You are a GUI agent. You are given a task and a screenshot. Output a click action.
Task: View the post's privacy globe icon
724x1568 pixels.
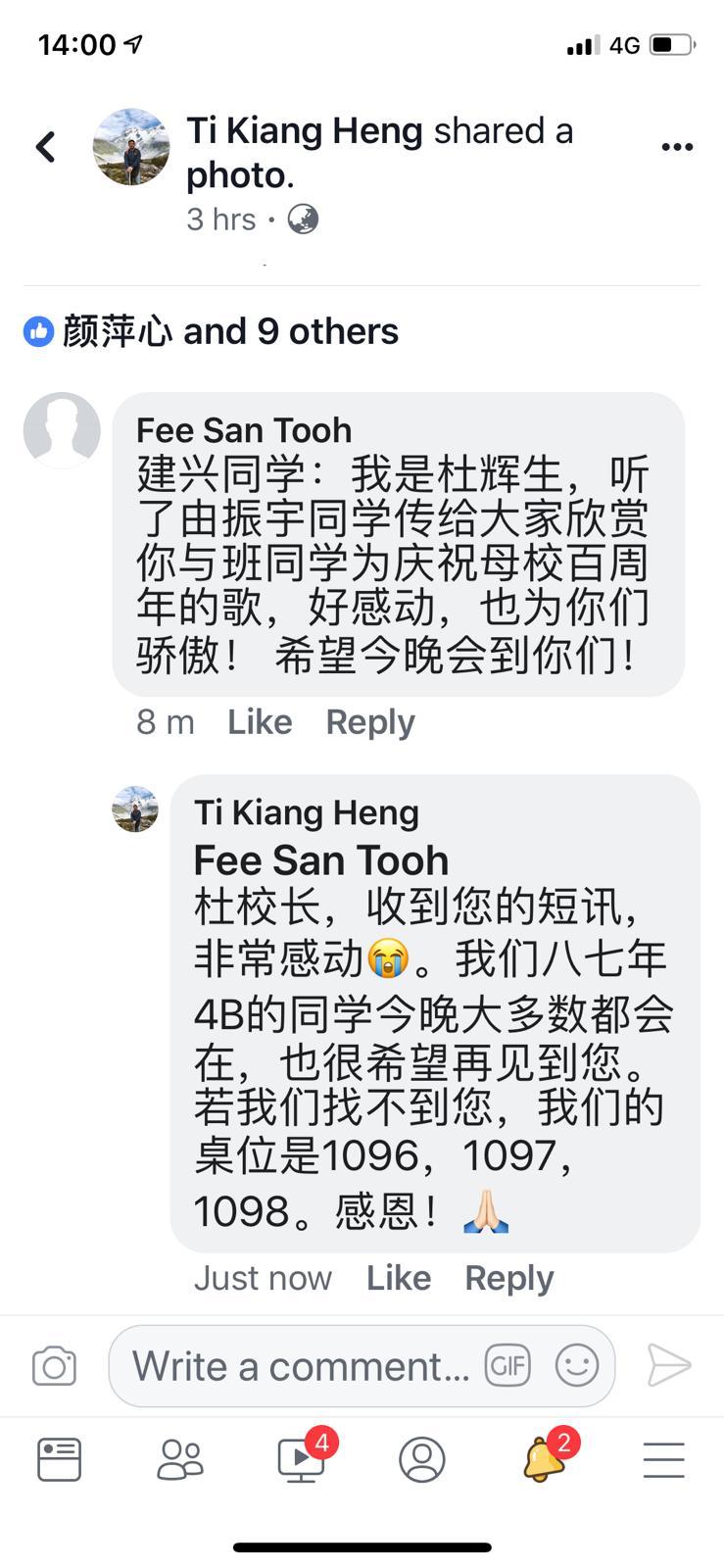click(301, 219)
